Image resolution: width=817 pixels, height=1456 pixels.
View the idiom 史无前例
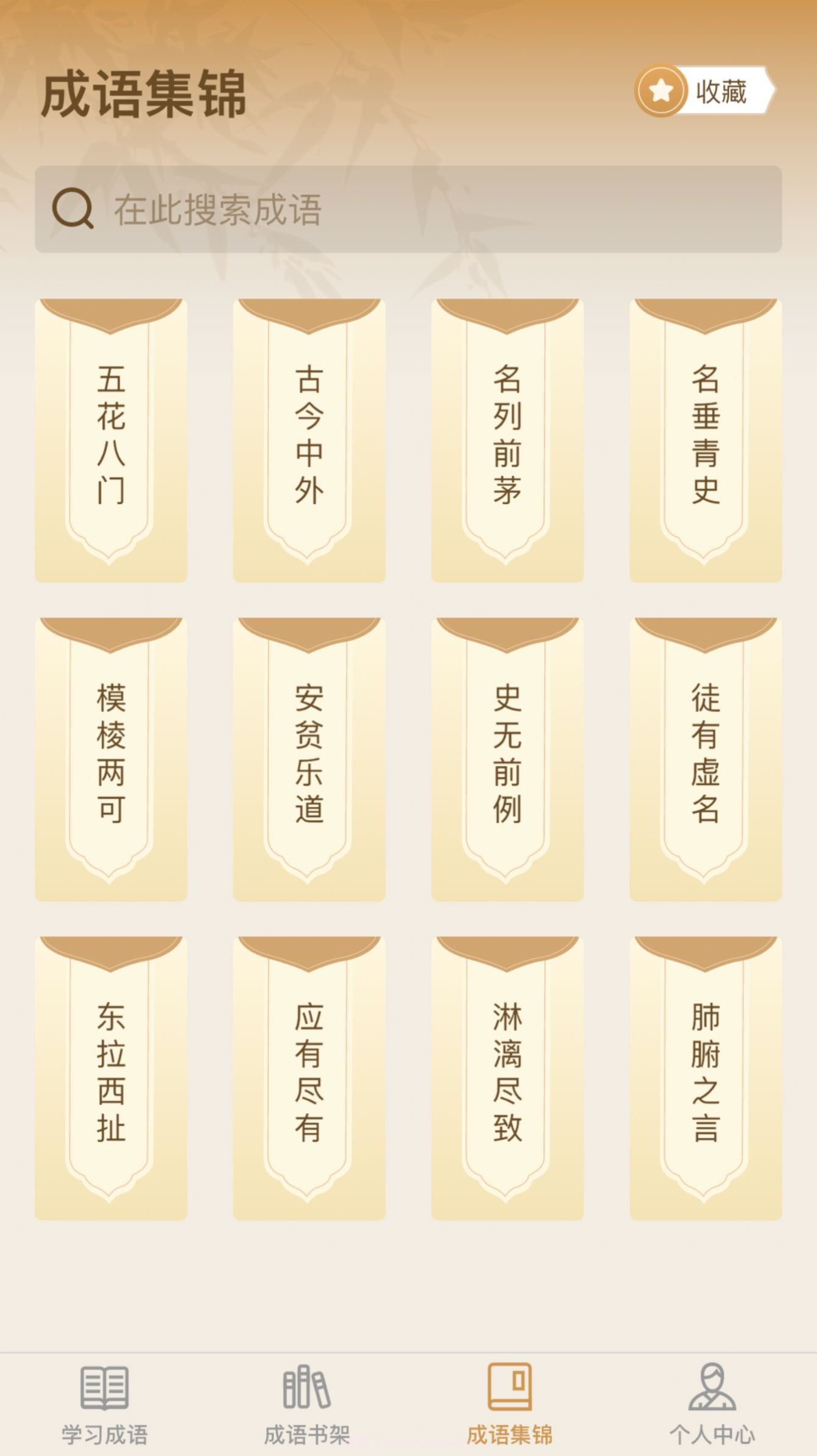(506, 761)
